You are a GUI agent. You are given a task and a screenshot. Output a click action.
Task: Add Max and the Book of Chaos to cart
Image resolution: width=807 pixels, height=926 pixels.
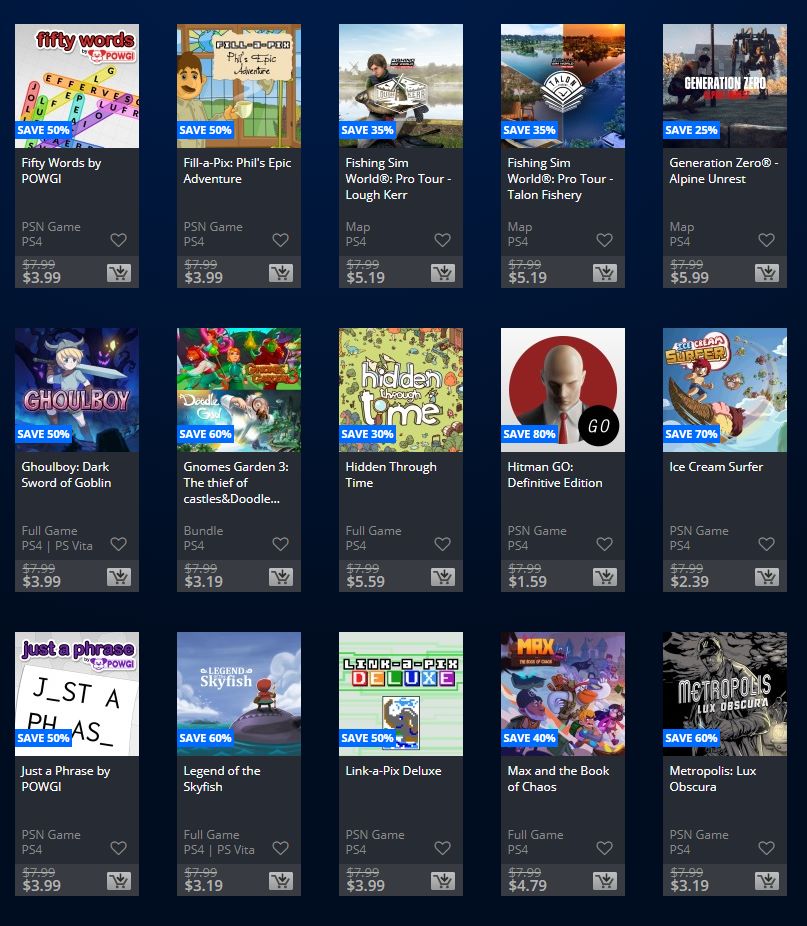coord(604,881)
